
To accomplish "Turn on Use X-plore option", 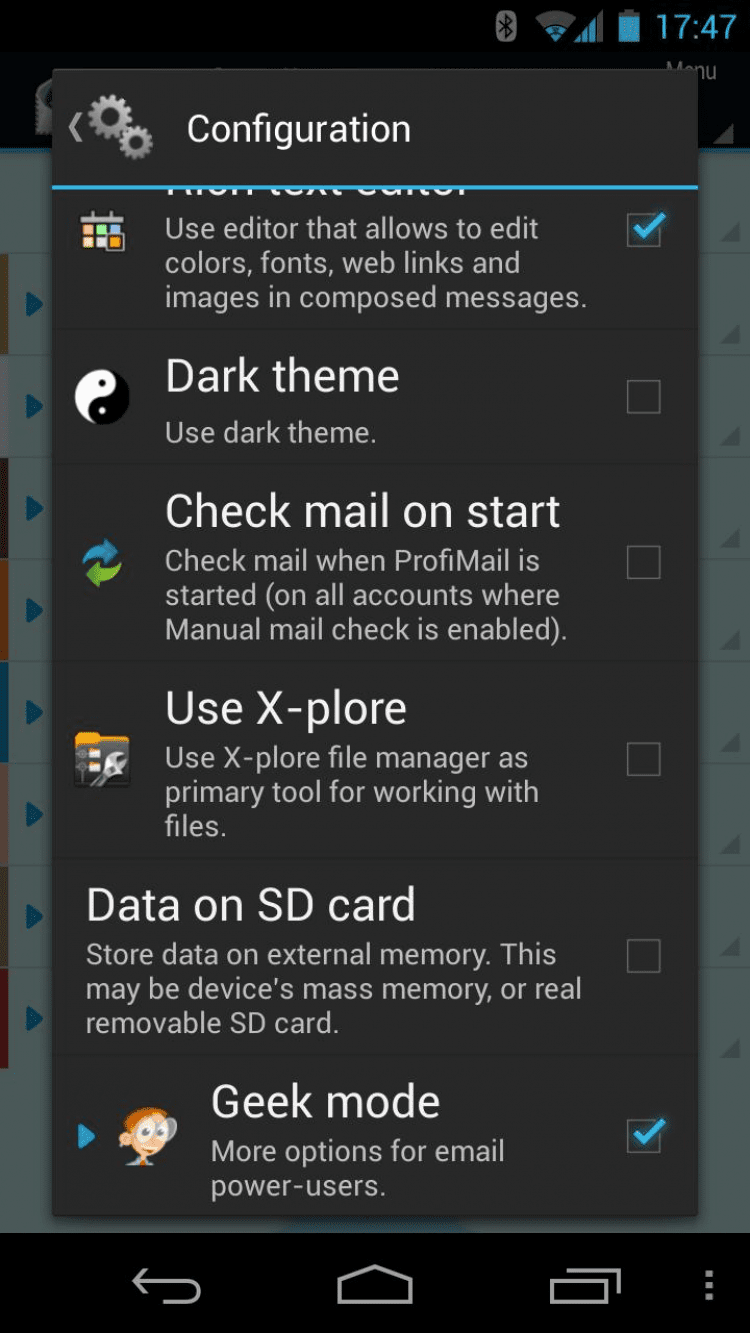I will pos(643,759).
